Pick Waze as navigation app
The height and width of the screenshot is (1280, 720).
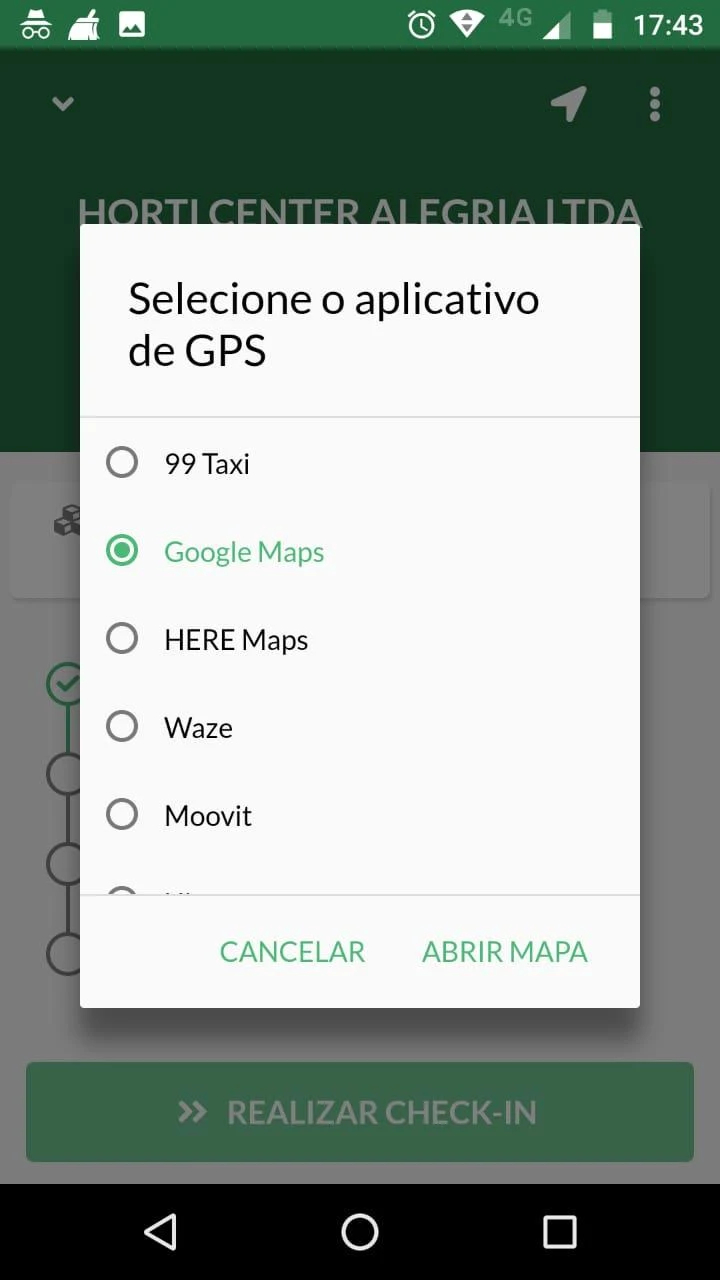click(359, 727)
